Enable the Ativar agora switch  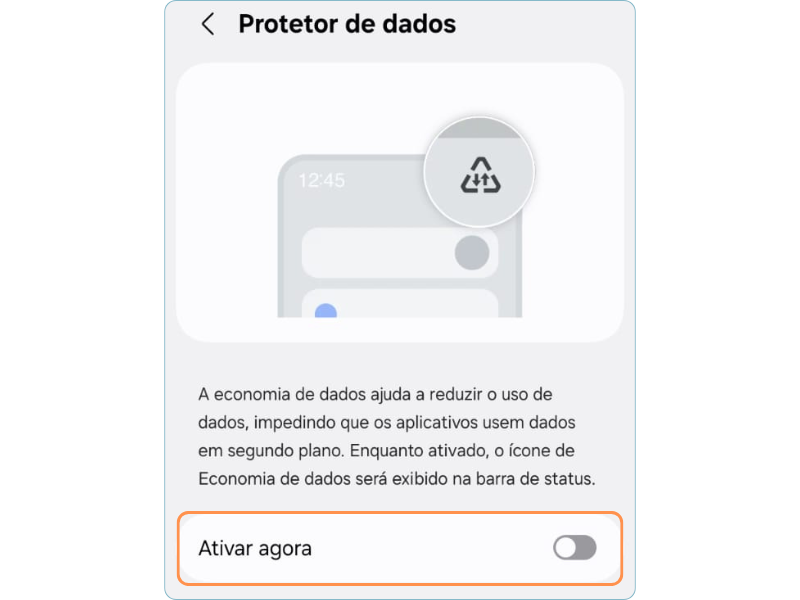(574, 547)
